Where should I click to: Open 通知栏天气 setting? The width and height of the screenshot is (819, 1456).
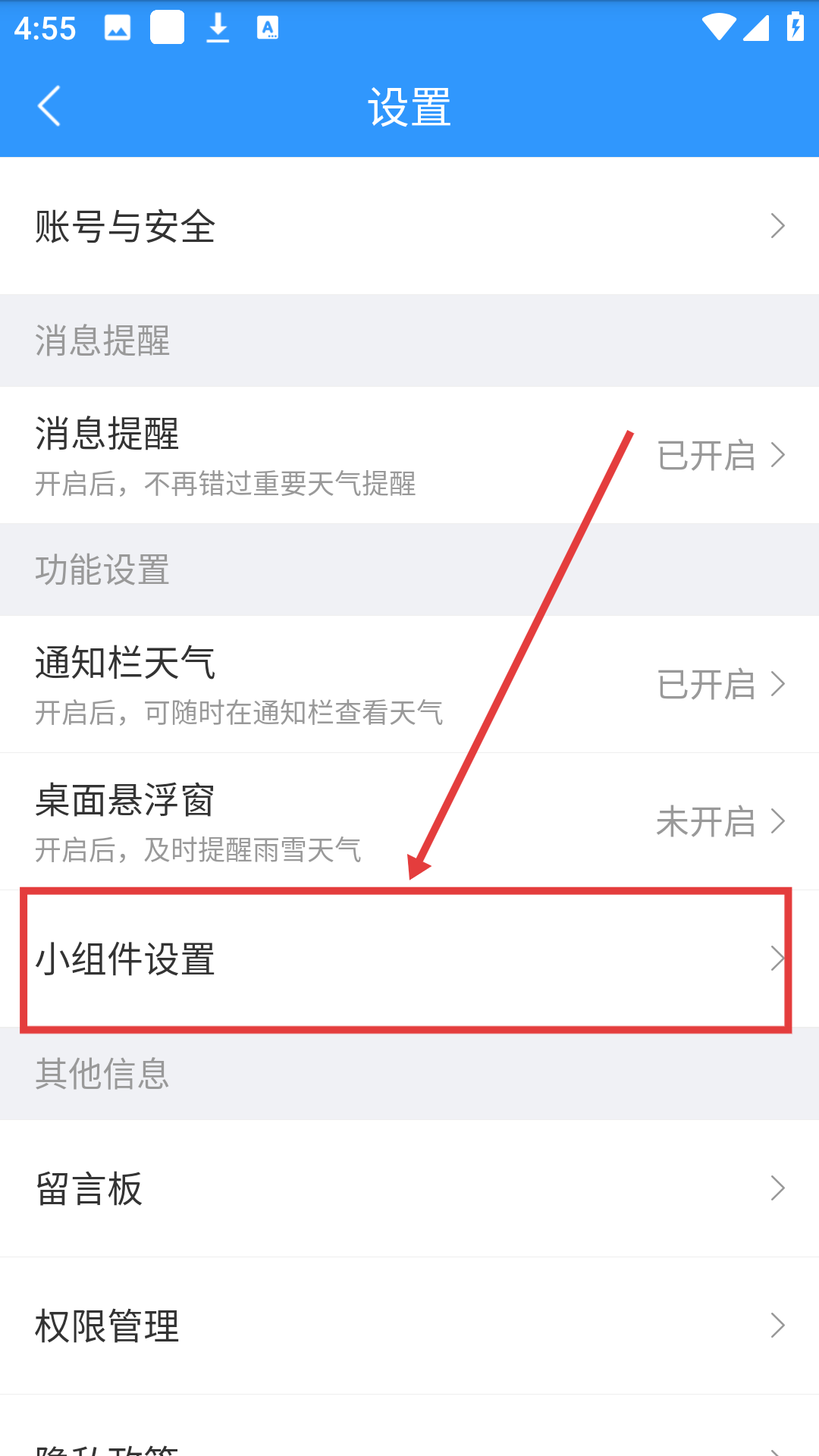point(409,684)
